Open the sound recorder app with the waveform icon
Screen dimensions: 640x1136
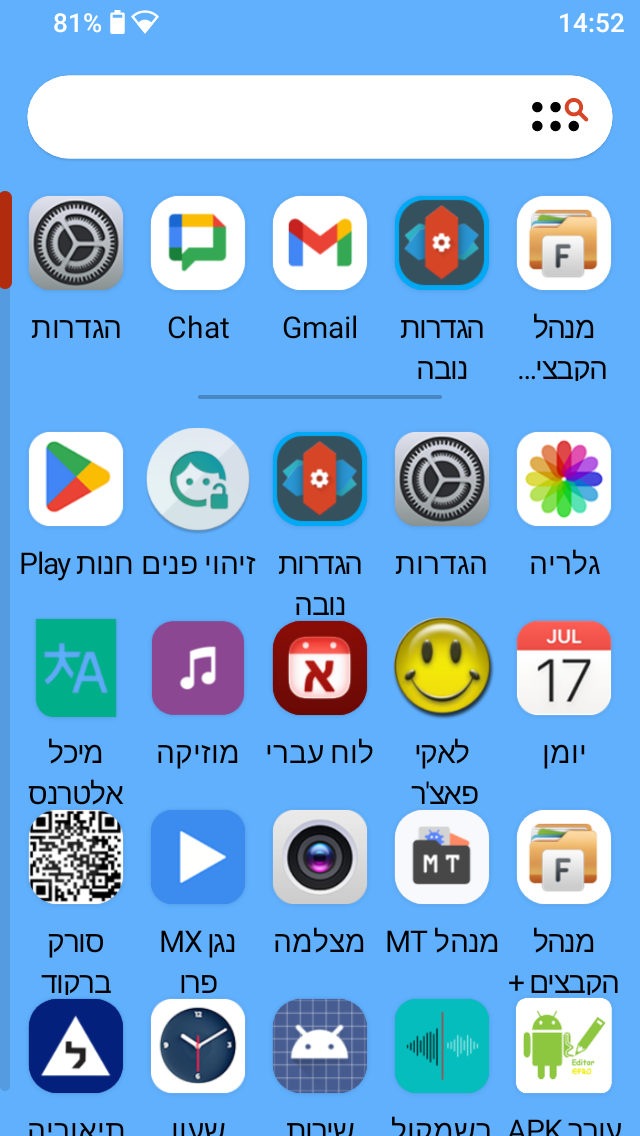coord(442,1046)
